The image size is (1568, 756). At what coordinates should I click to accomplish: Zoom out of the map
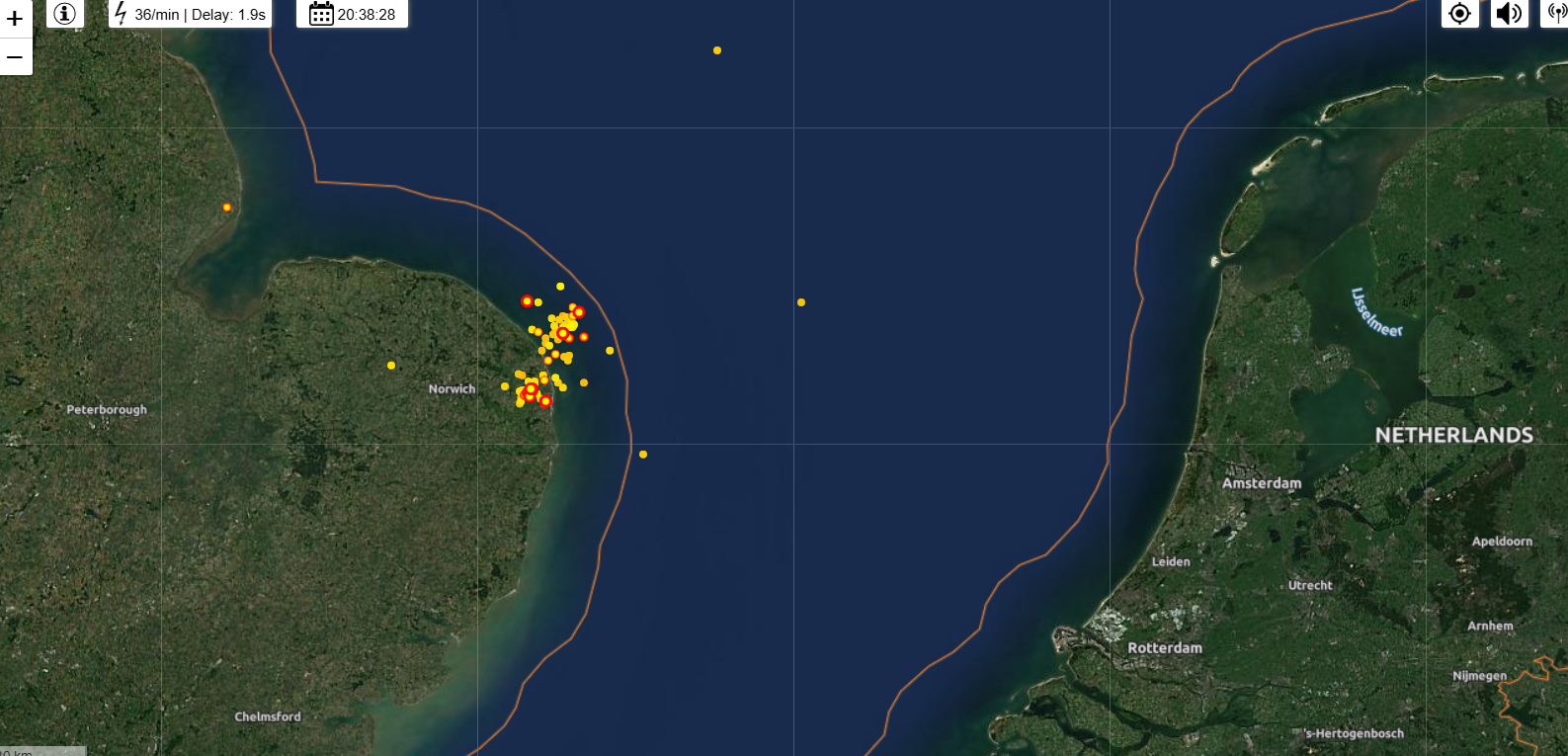(x=15, y=57)
